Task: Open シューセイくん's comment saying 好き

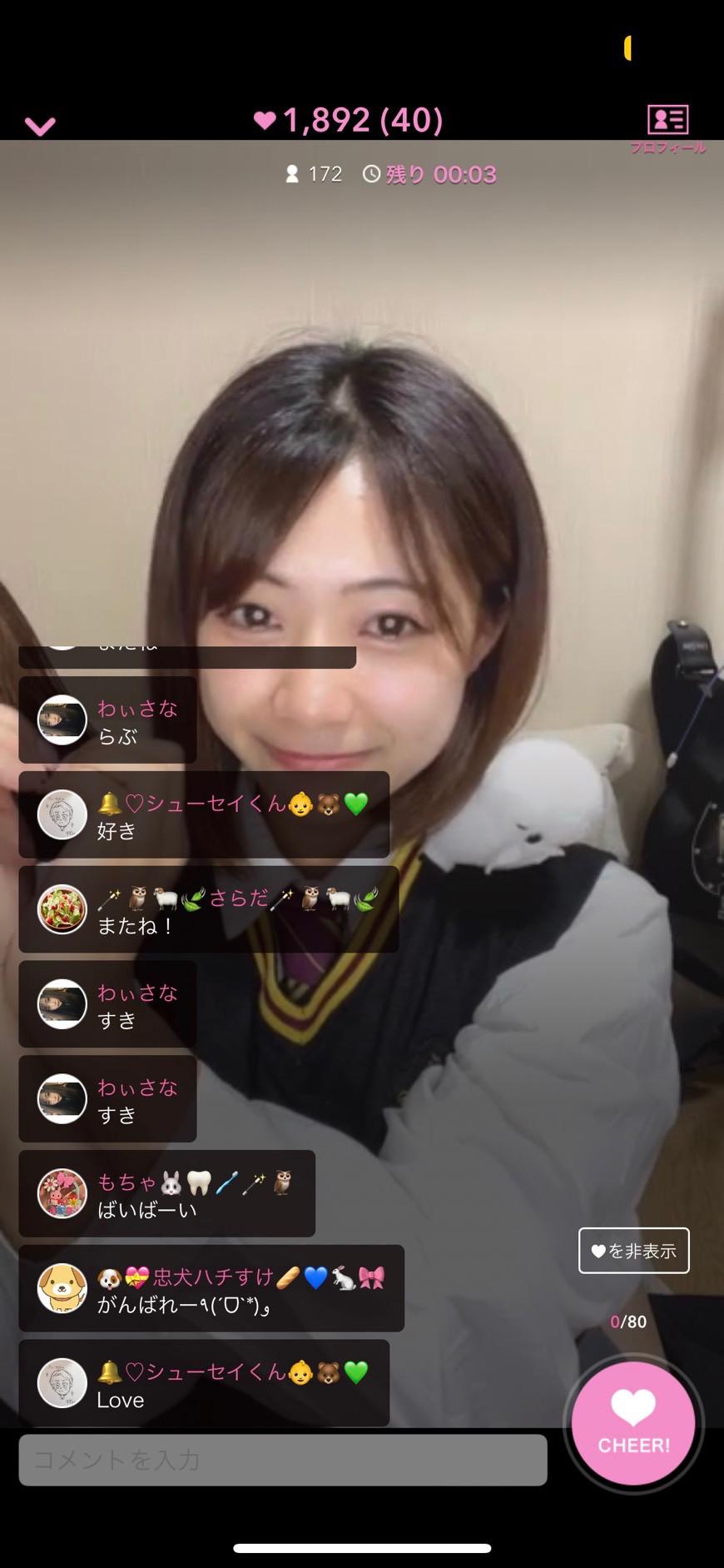Action: [204, 815]
